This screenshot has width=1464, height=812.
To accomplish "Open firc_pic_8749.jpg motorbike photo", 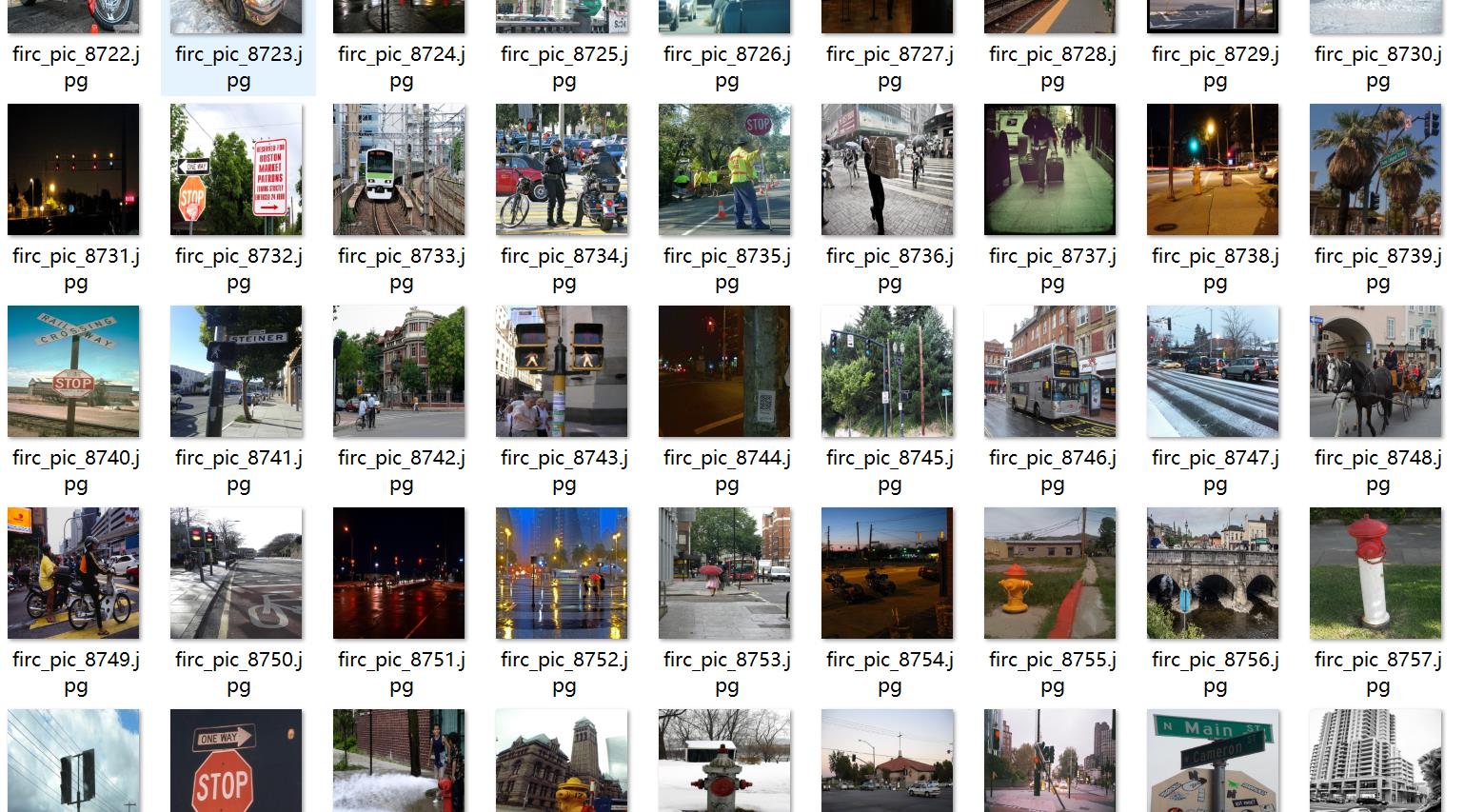I will (x=73, y=573).
